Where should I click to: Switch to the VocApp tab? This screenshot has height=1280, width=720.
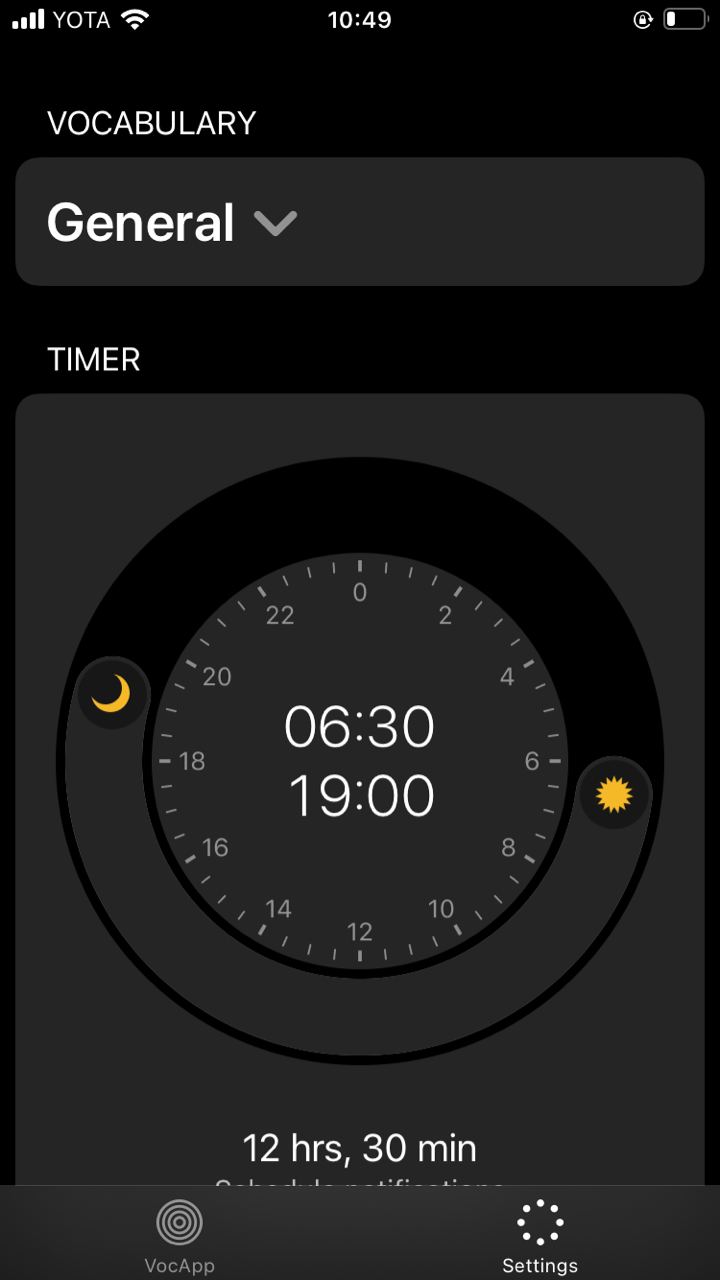coord(180,1234)
